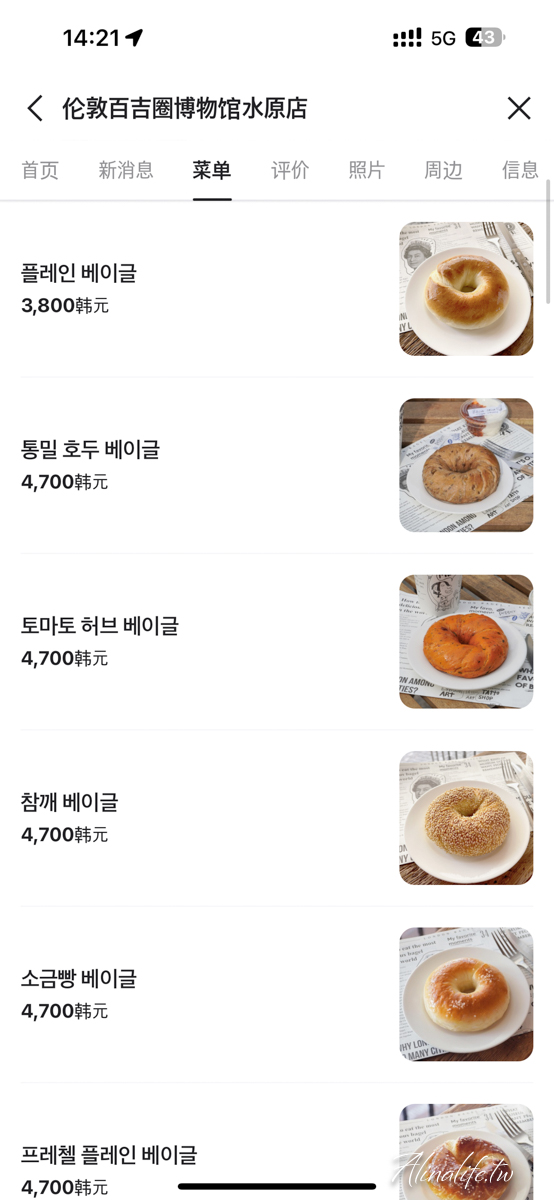Select the 评价 tab
This screenshot has width=554, height=1200.
coord(290,170)
